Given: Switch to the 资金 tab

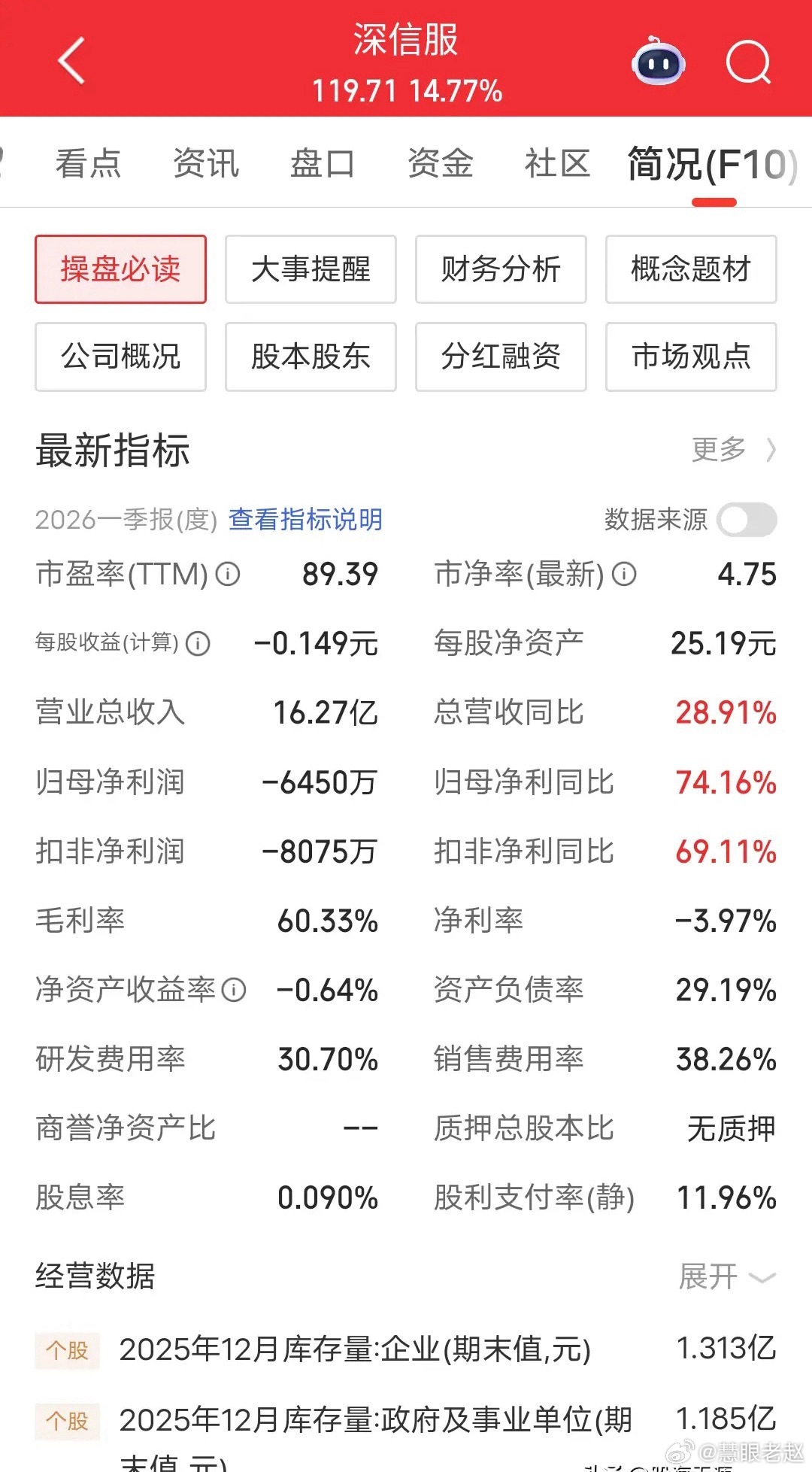Looking at the screenshot, I should [440, 163].
